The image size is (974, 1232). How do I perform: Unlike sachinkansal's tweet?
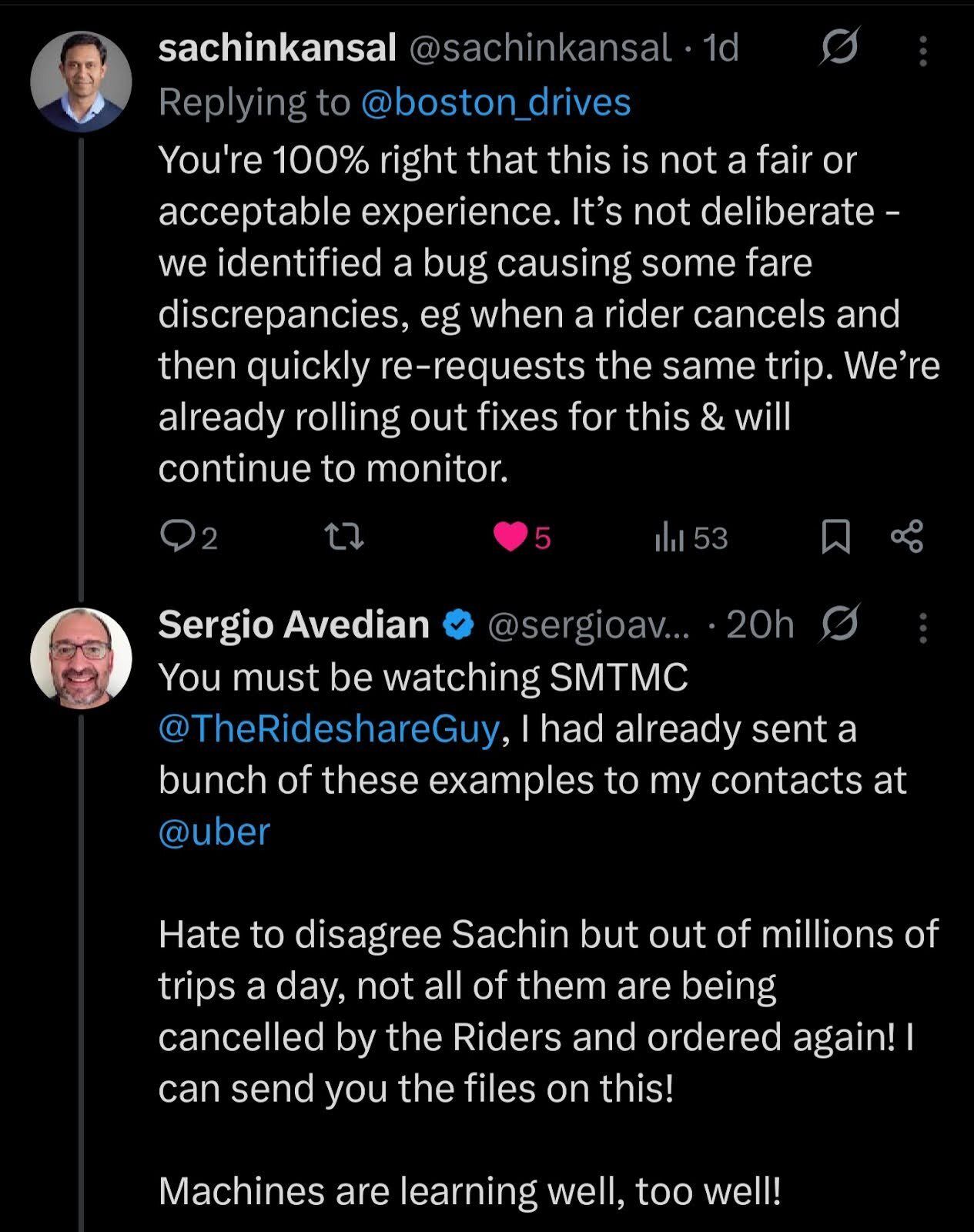(x=510, y=537)
